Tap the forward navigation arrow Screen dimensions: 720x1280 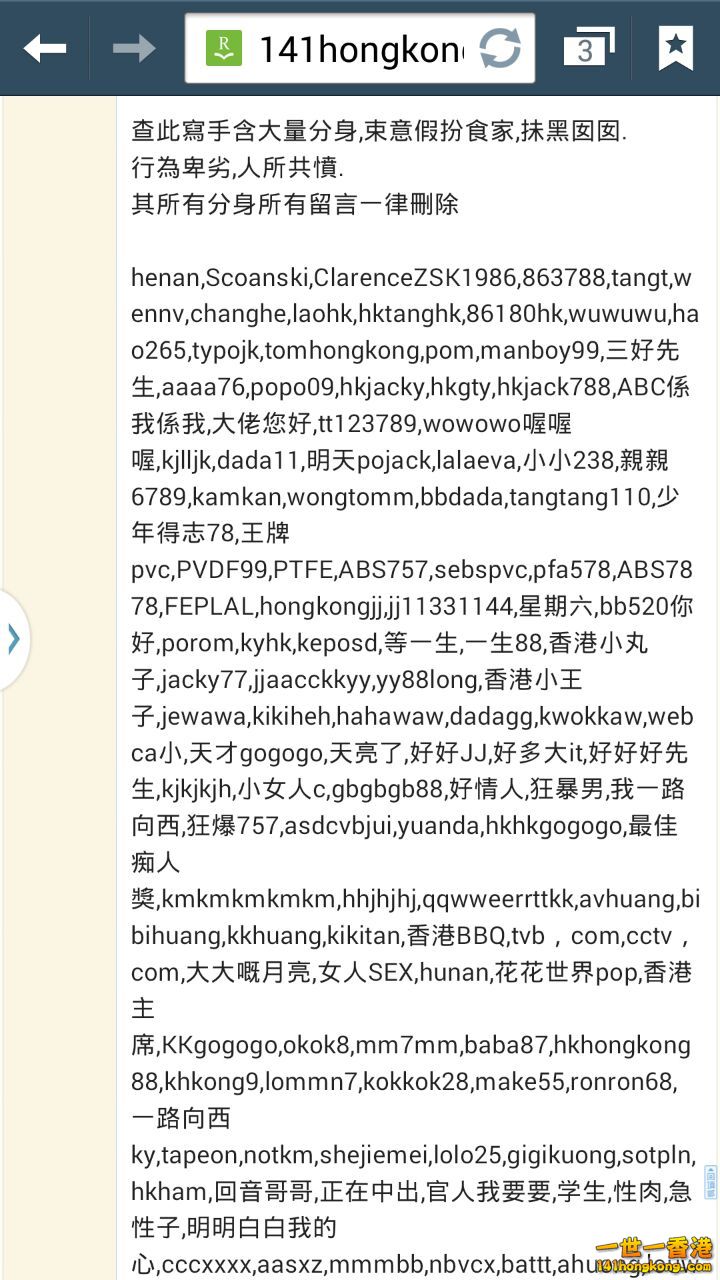click(x=134, y=48)
